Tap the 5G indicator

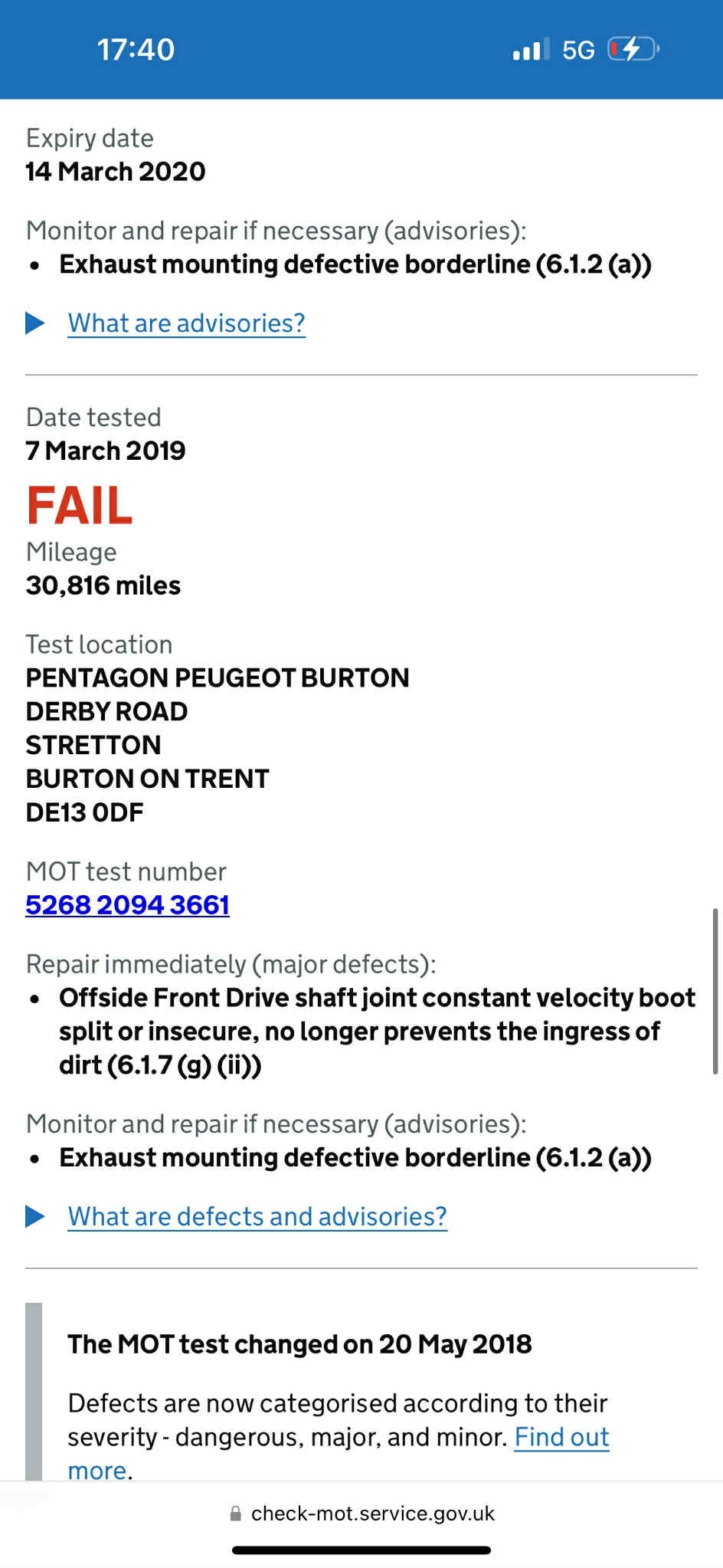(x=578, y=49)
